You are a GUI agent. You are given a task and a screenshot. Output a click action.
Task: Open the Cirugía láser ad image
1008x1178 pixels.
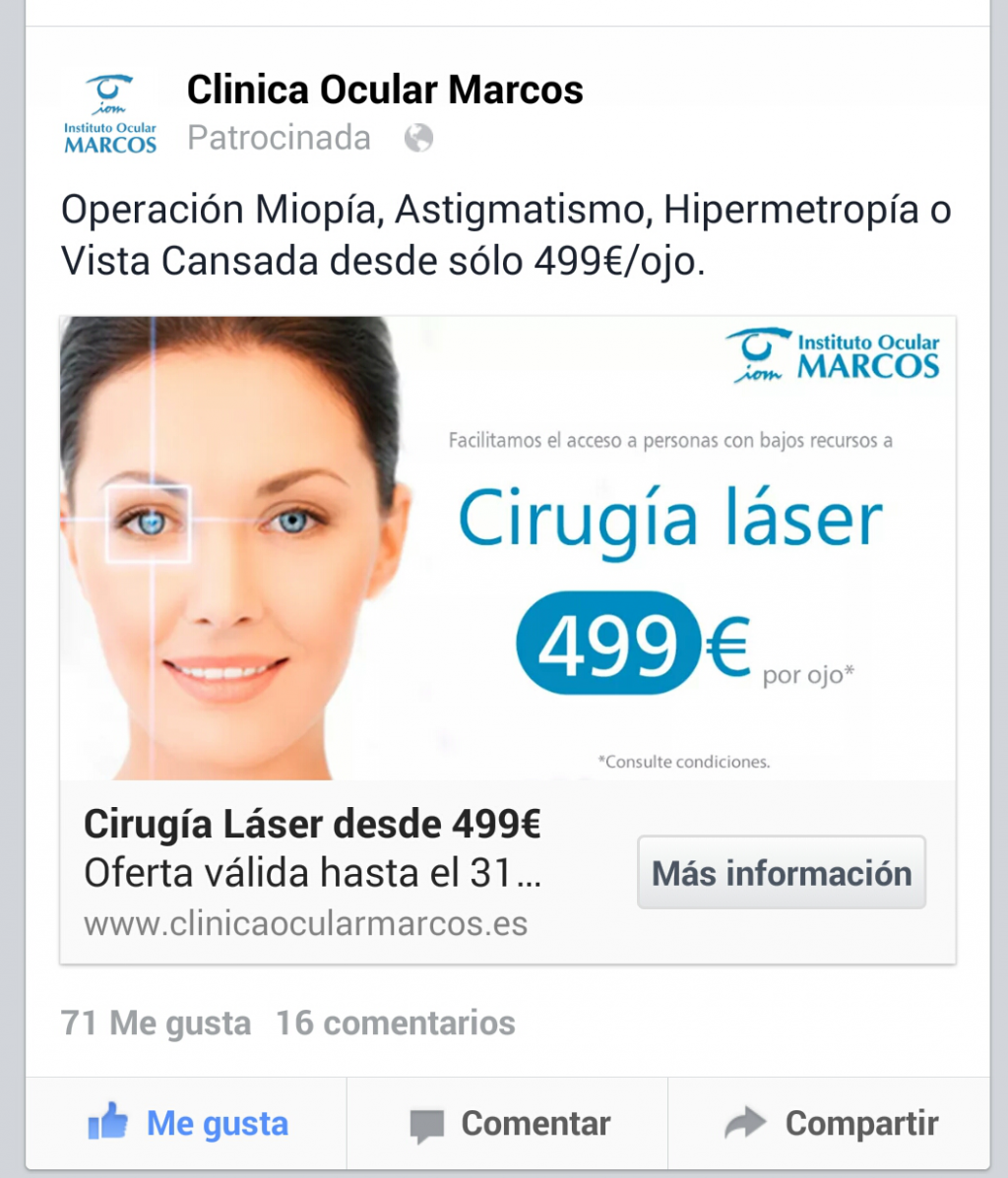[507, 548]
